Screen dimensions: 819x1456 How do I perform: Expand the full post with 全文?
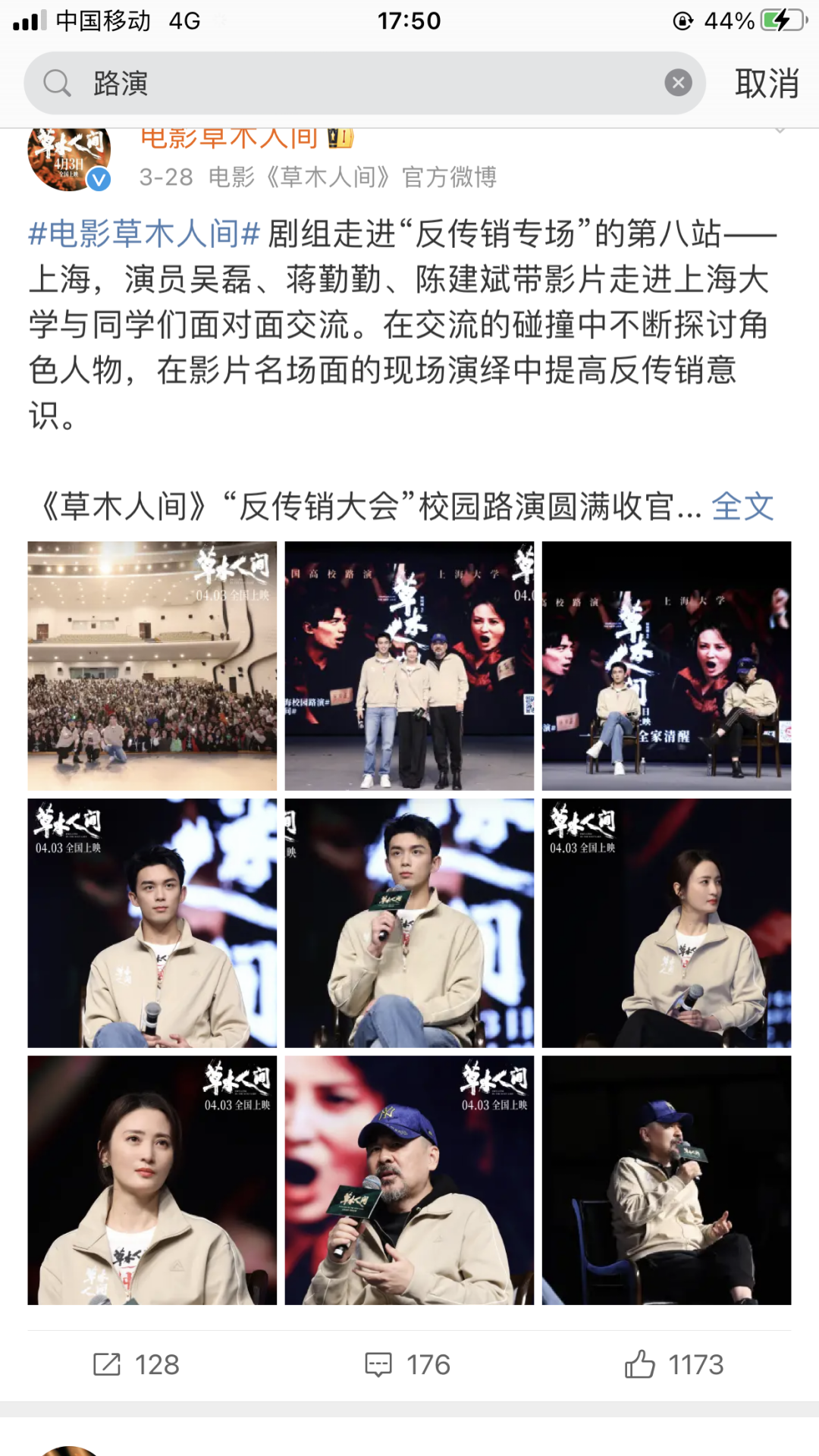[x=742, y=507]
